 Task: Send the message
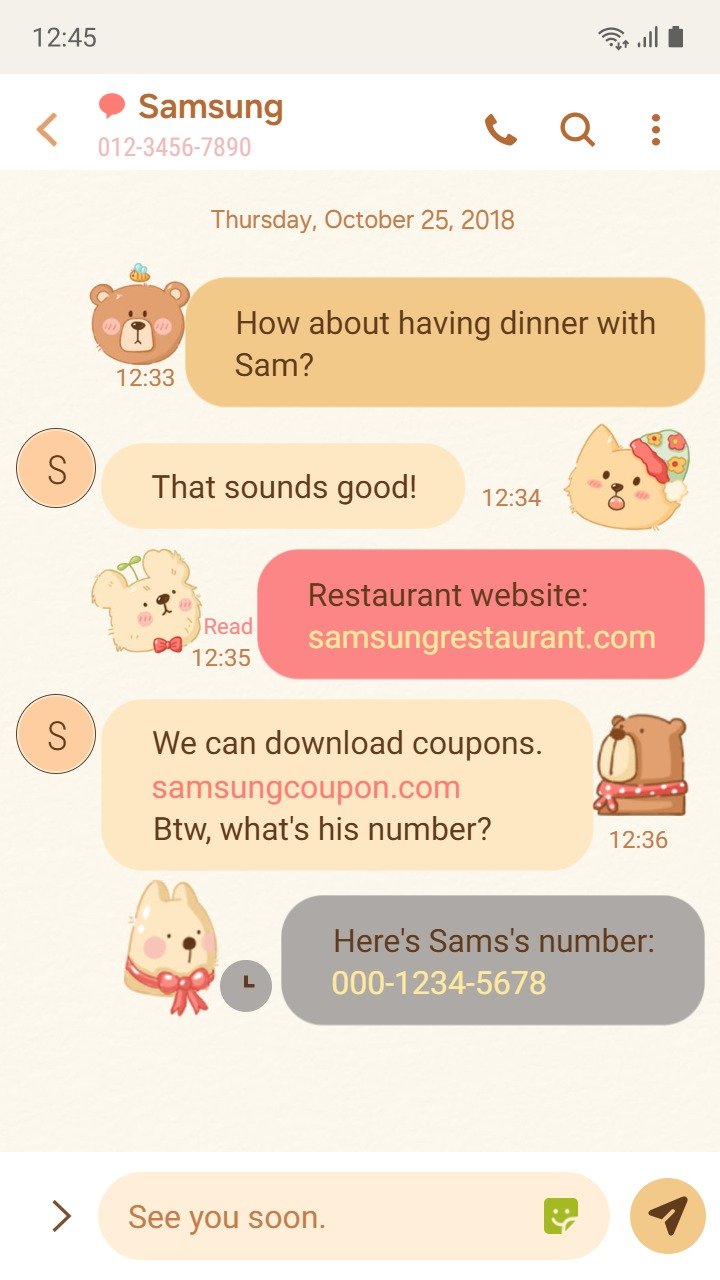click(x=668, y=1216)
